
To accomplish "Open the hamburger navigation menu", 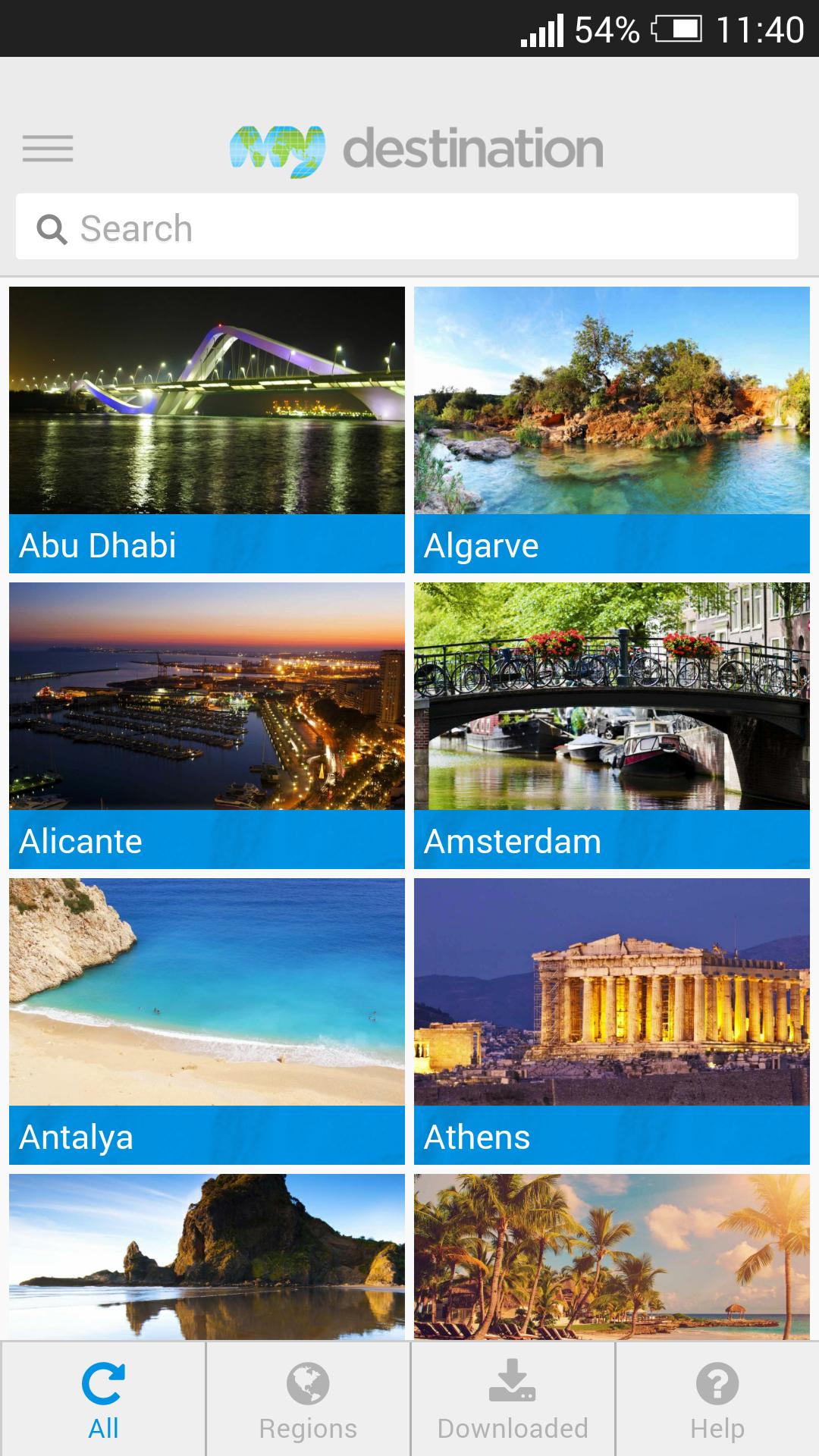I will [48, 149].
